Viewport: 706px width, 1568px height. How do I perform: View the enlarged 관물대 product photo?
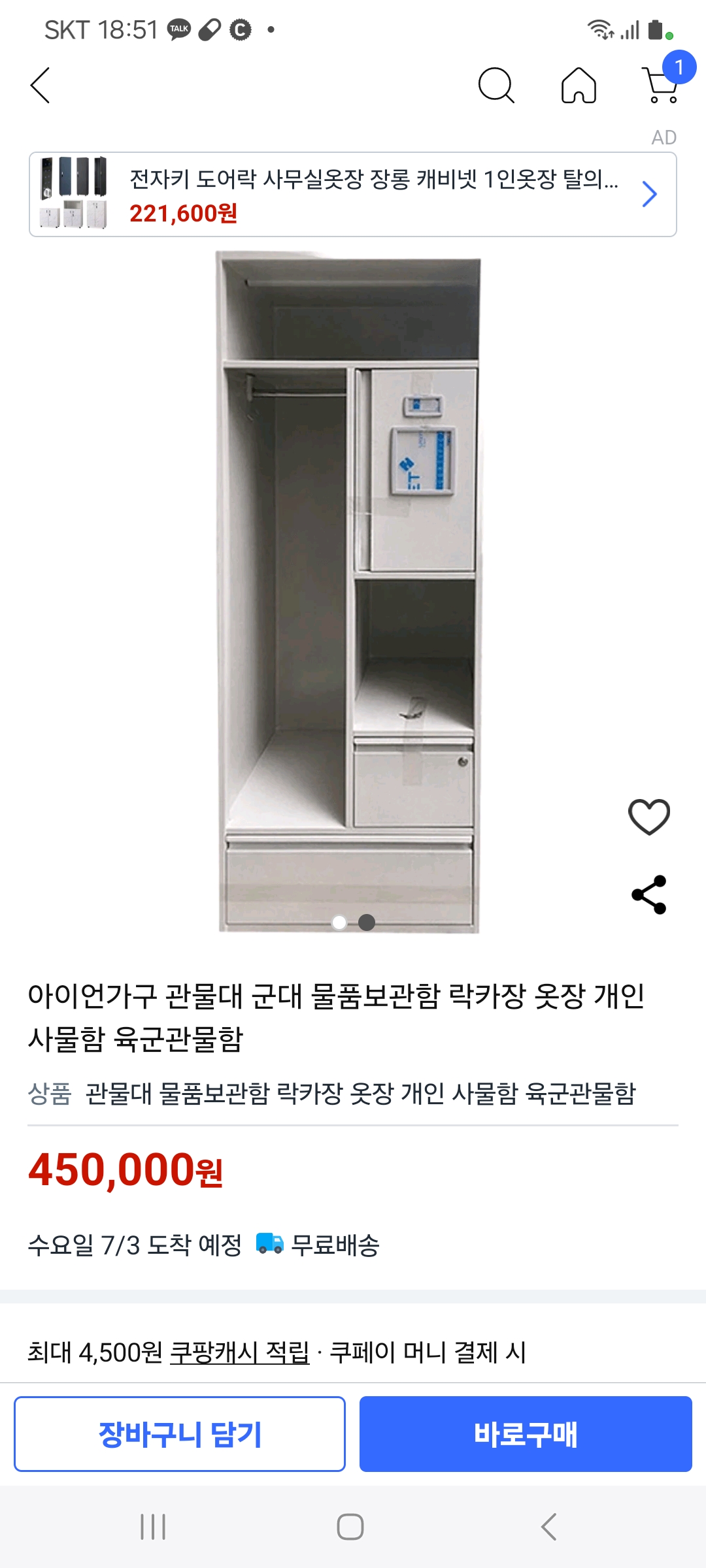[x=349, y=591]
